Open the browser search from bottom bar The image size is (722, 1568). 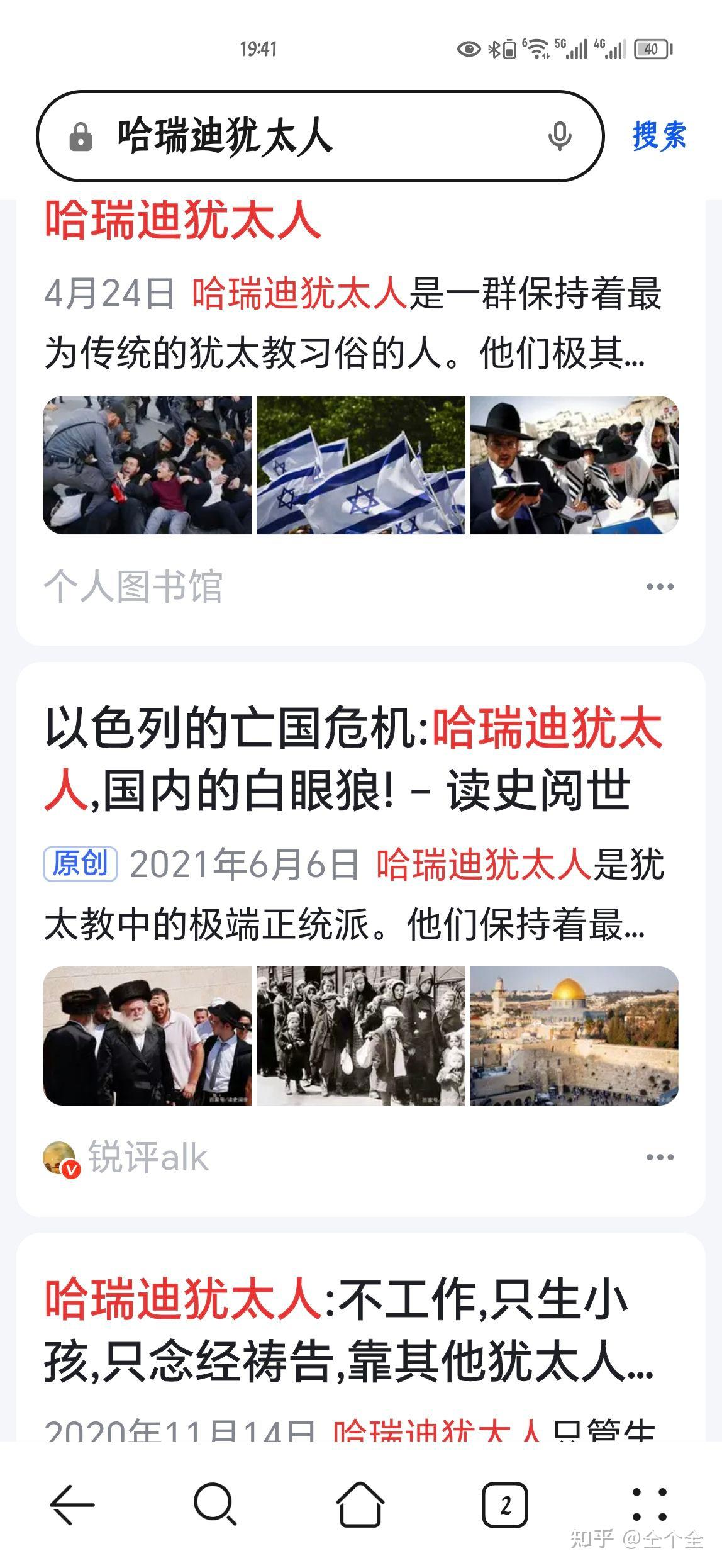click(x=215, y=1505)
